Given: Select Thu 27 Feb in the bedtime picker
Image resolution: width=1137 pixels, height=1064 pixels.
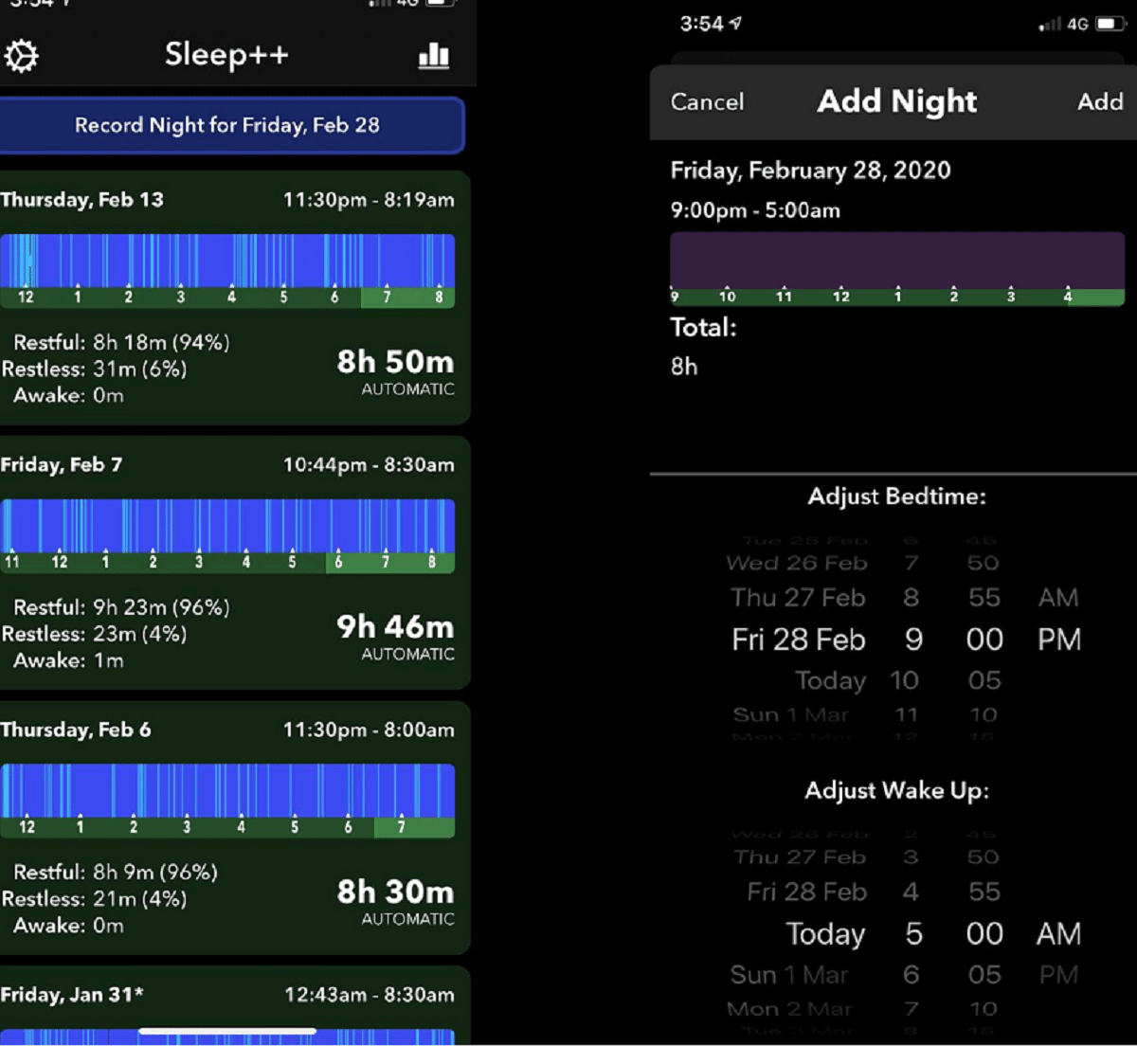Looking at the screenshot, I should (x=798, y=598).
